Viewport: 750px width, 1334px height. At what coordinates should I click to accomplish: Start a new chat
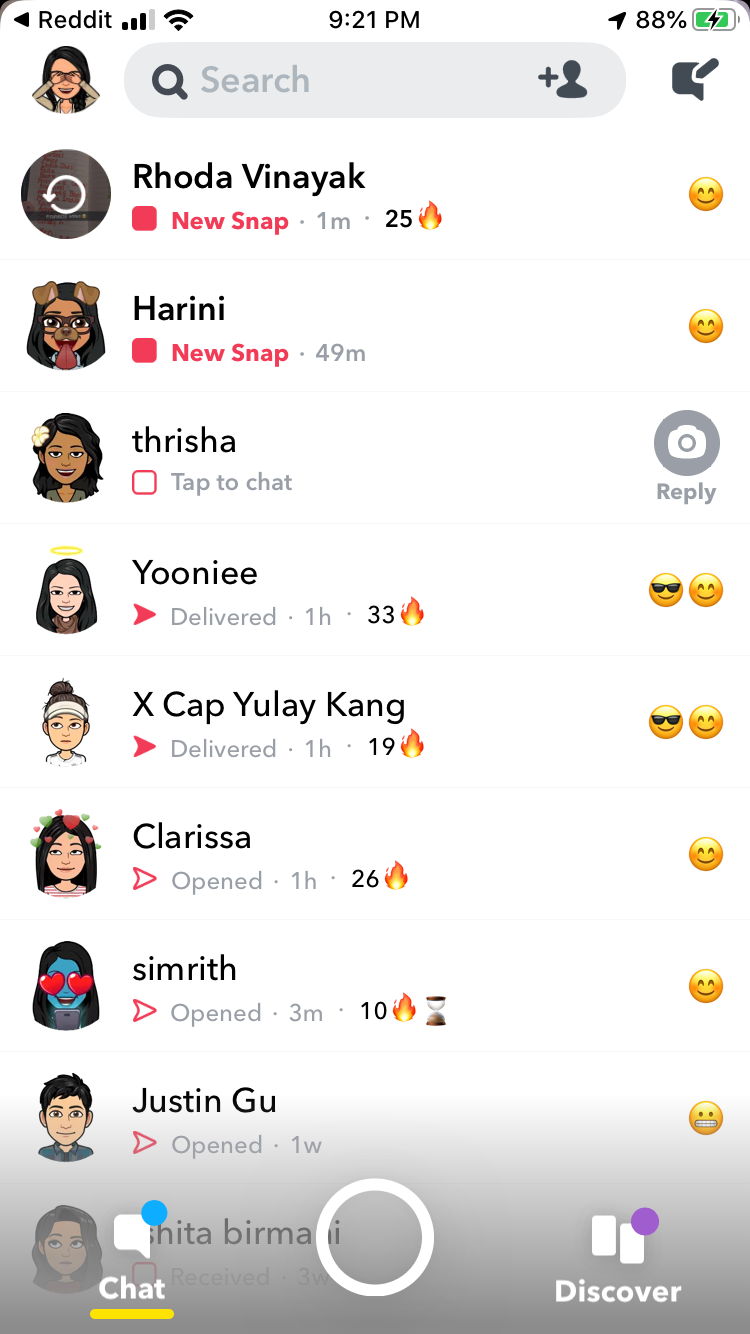[x=694, y=80]
